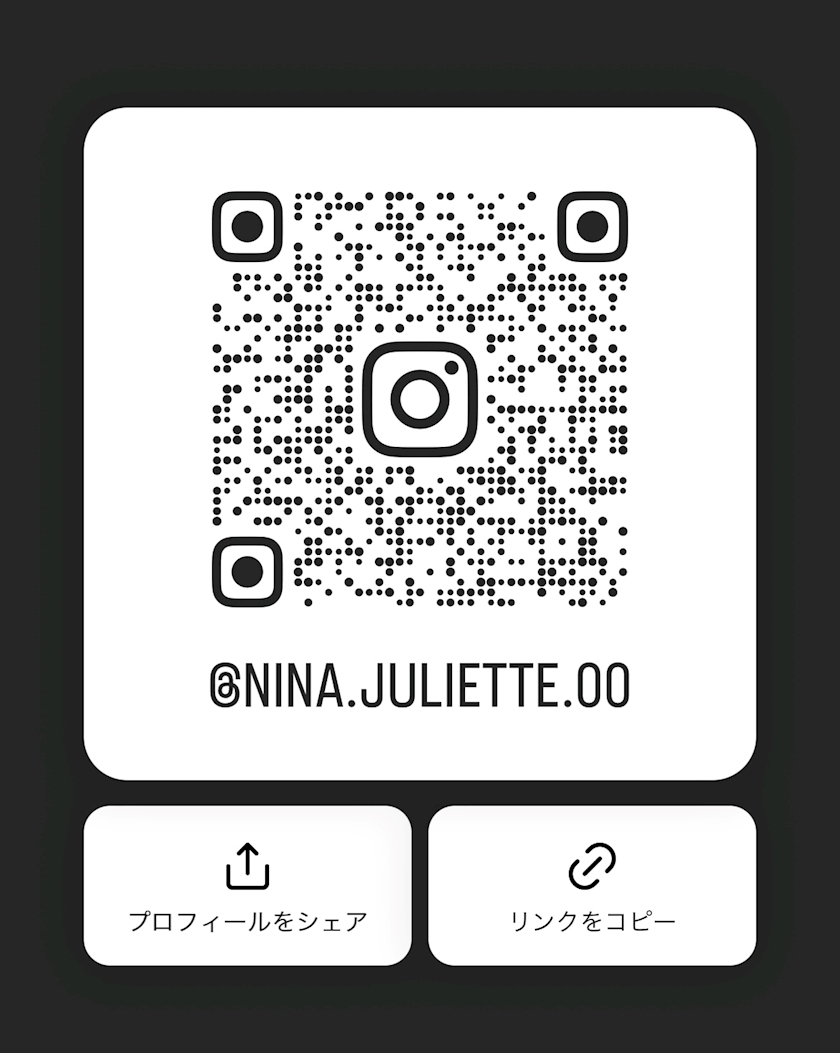Copy profile link with リンクをコピー
Image resolution: width=840 pixels, height=1053 pixels.
coord(592,886)
